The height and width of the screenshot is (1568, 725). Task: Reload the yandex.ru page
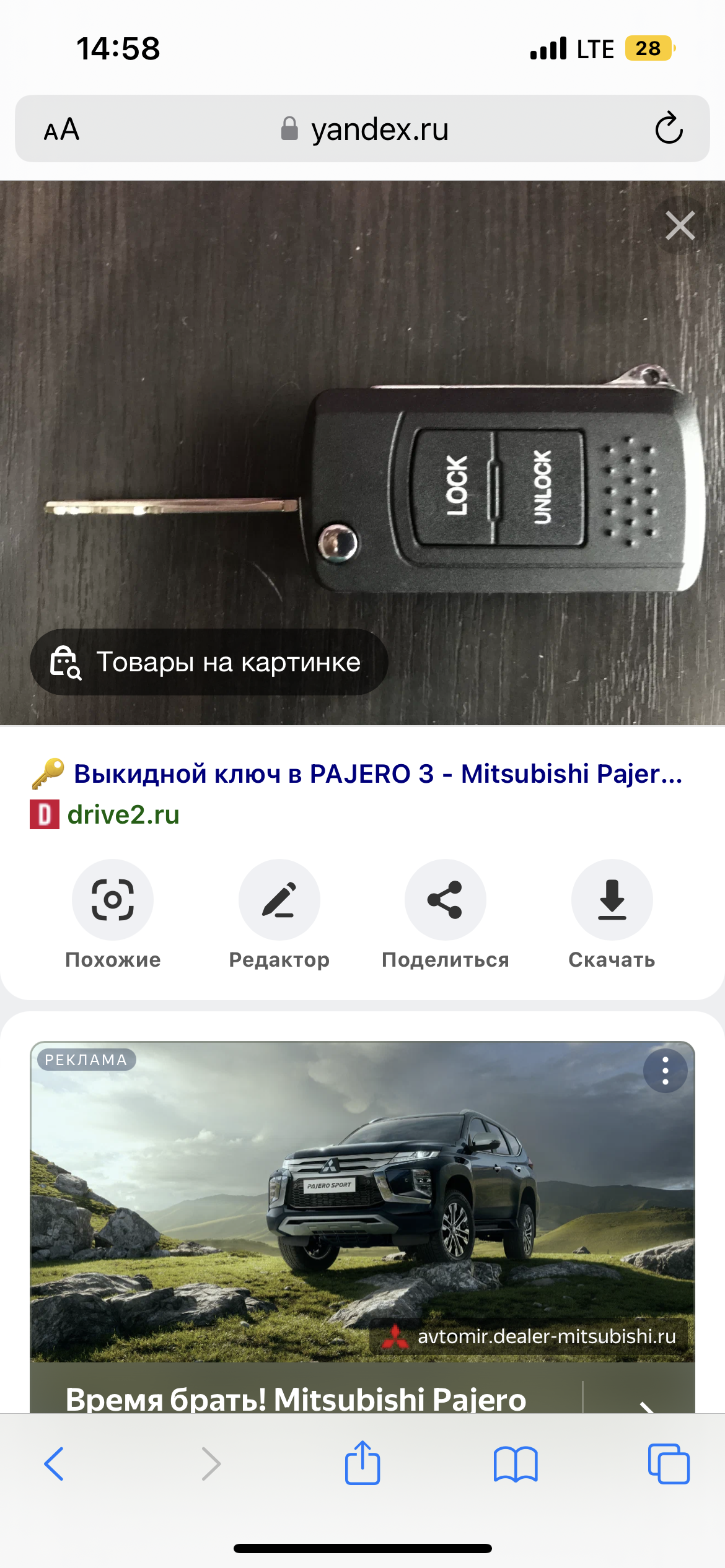tap(669, 128)
